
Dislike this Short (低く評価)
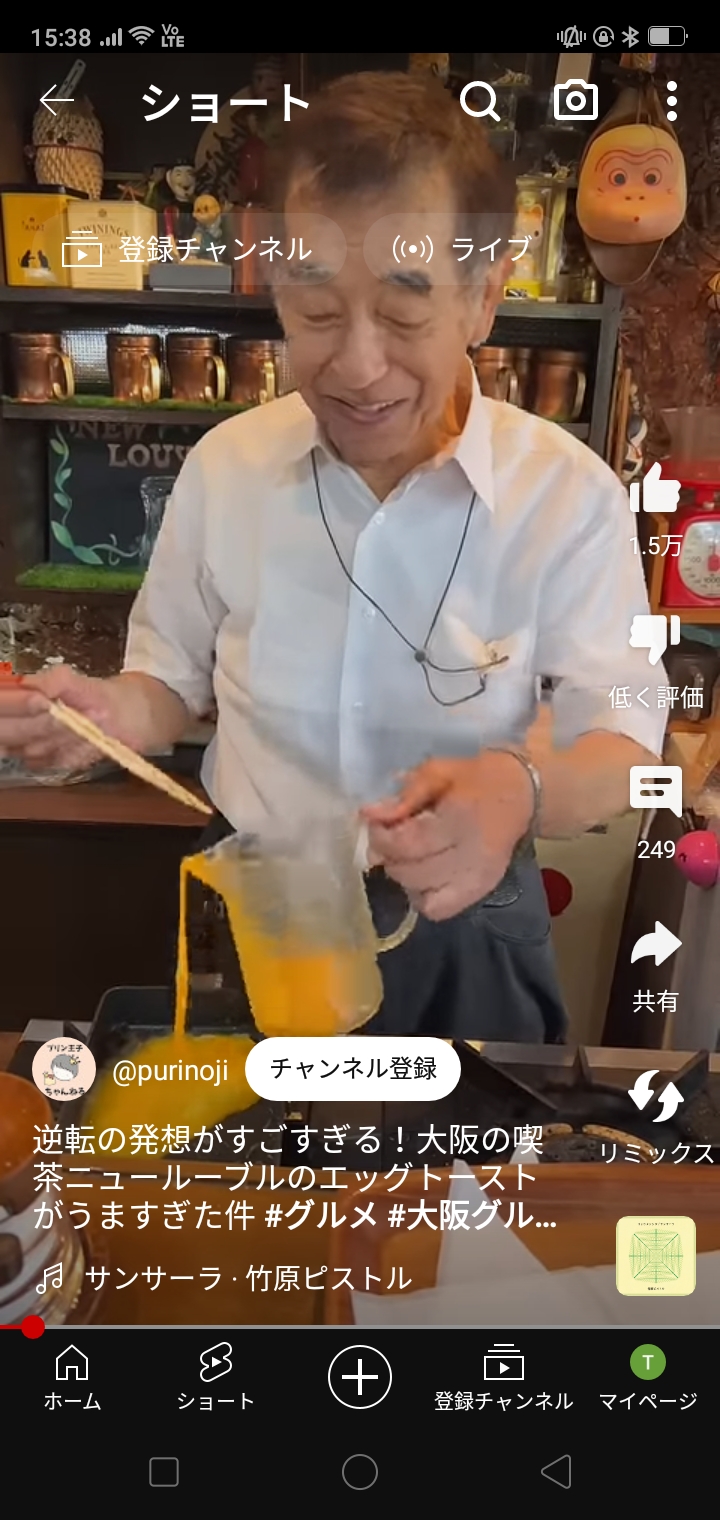[656, 640]
